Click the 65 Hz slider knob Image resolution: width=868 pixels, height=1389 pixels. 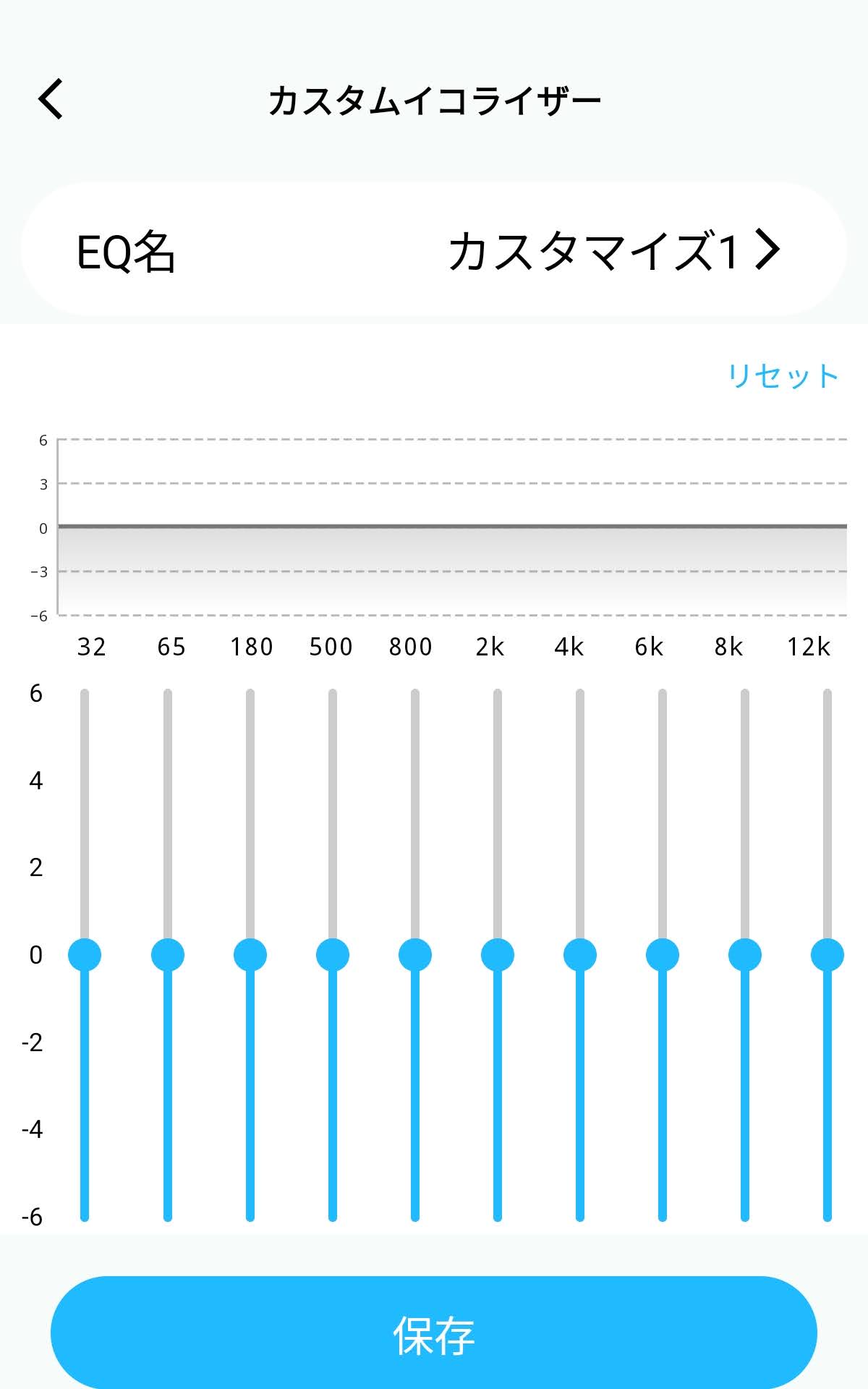click(166, 955)
